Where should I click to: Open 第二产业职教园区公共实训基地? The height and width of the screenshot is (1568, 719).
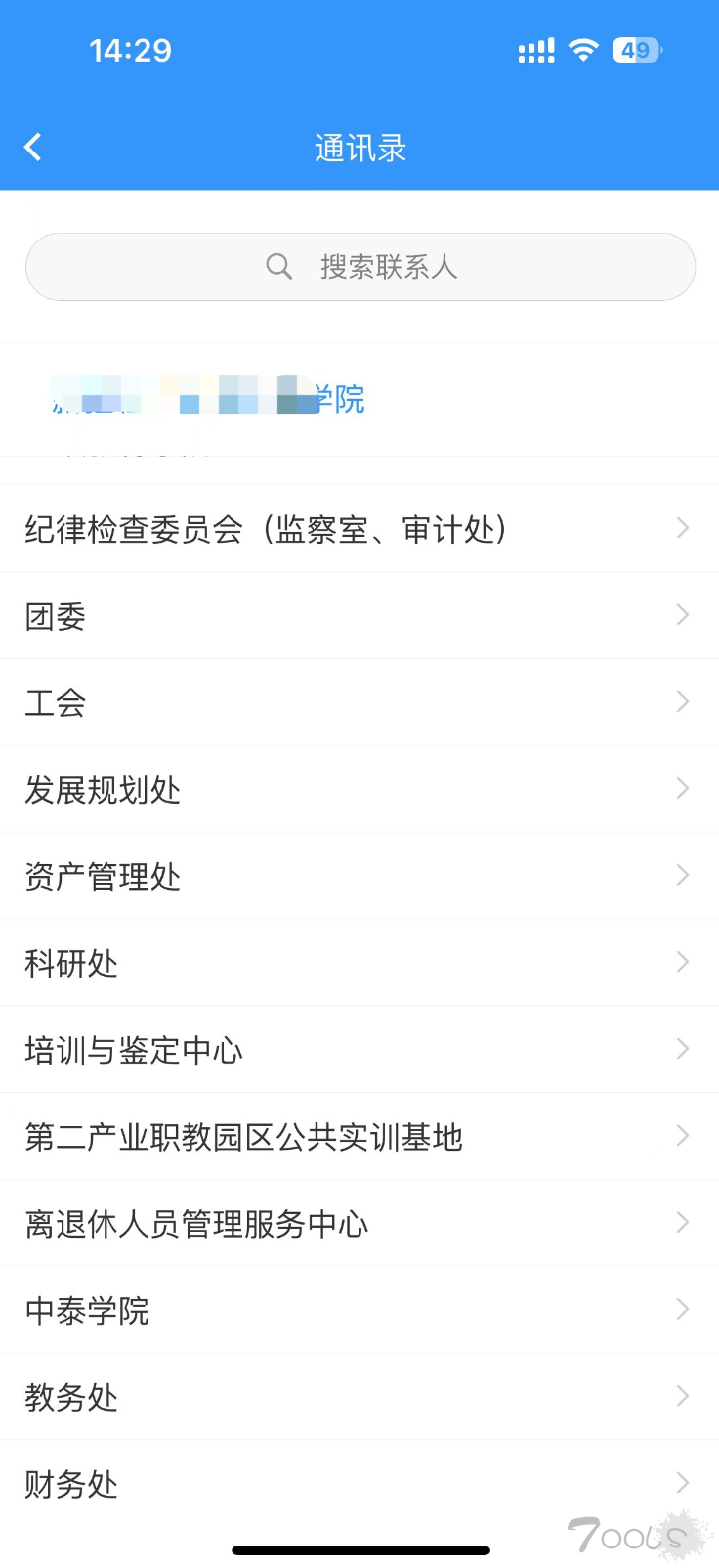359,1137
